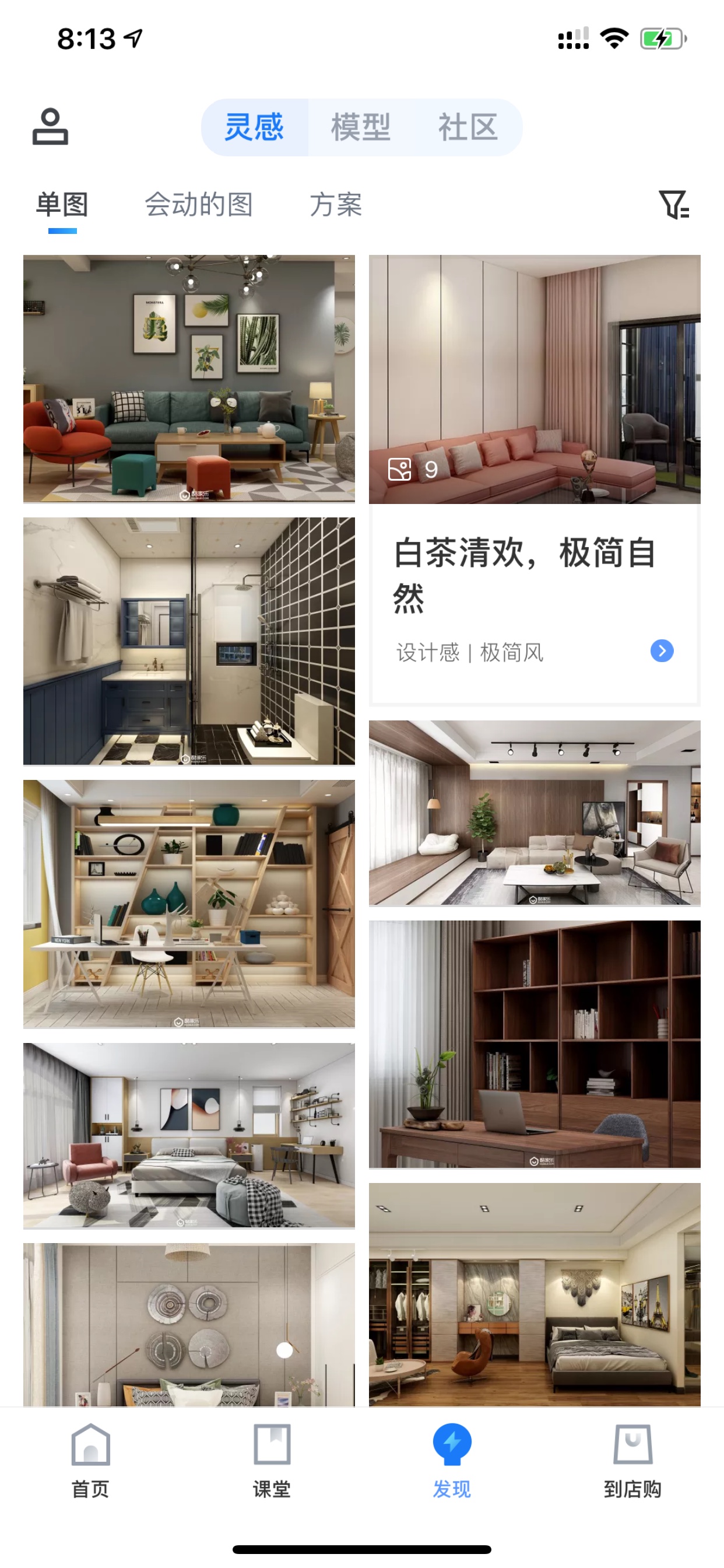Viewport: 724px width, 1568px height.
Task: Switch to the 模型 segment
Action: click(x=361, y=127)
